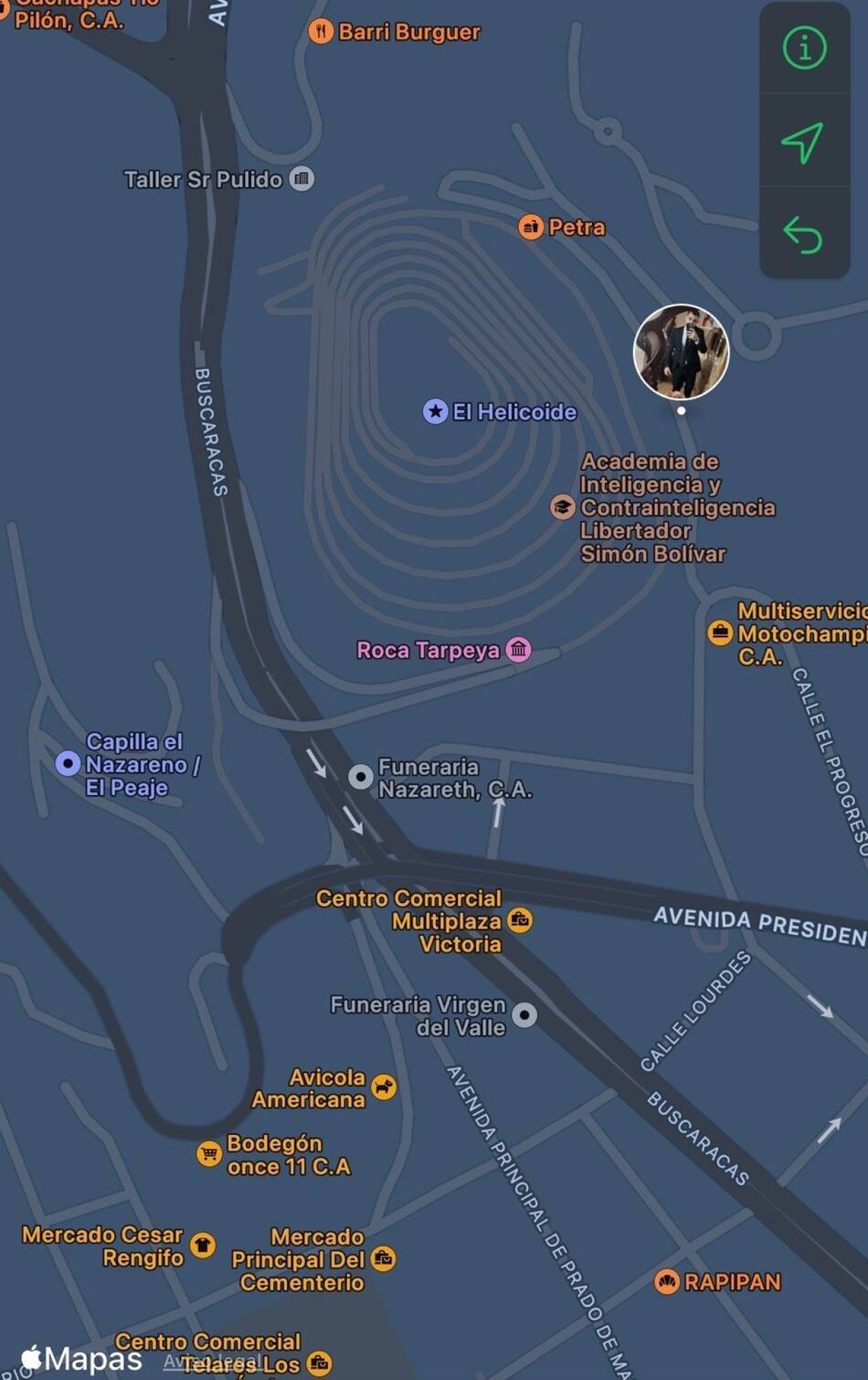The width and height of the screenshot is (868, 1380).
Task: Select the El Helicoide landmark
Action: (x=435, y=411)
